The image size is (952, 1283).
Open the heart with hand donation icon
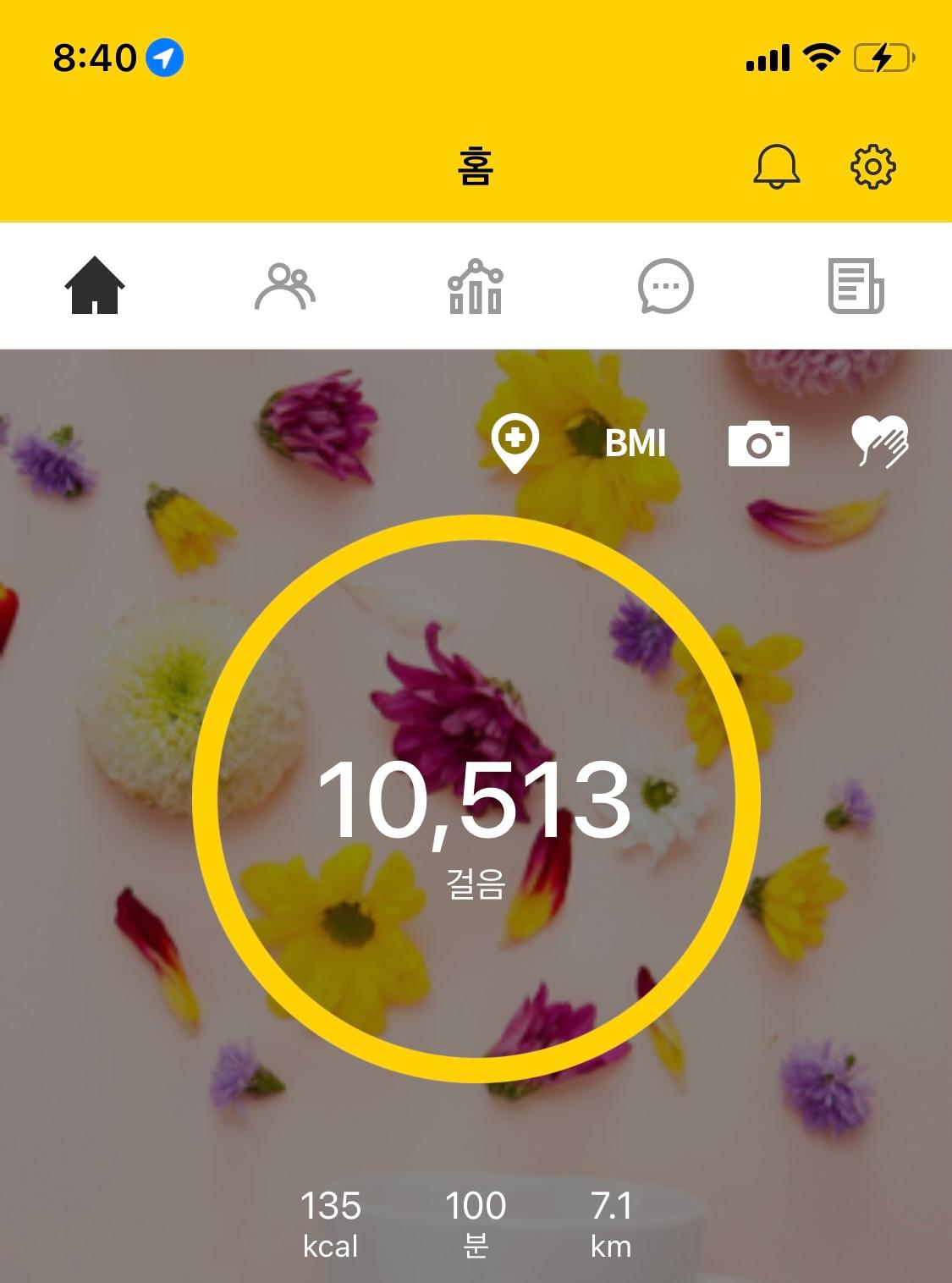[x=880, y=442]
